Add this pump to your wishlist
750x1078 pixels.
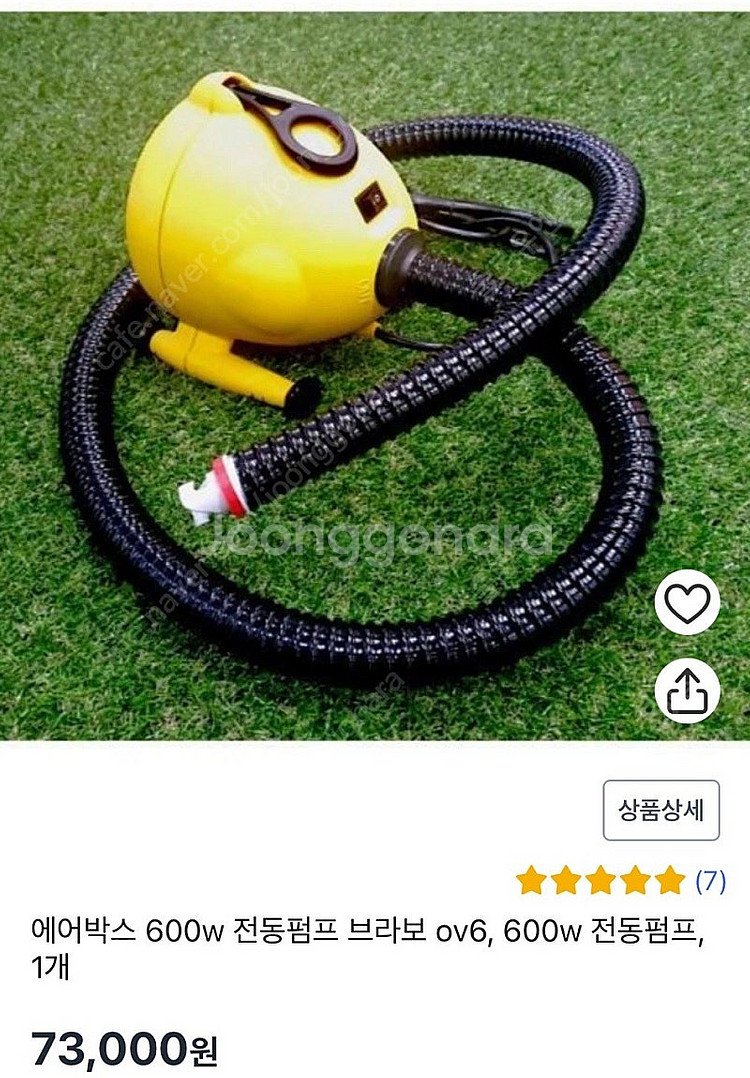(x=687, y=603)
